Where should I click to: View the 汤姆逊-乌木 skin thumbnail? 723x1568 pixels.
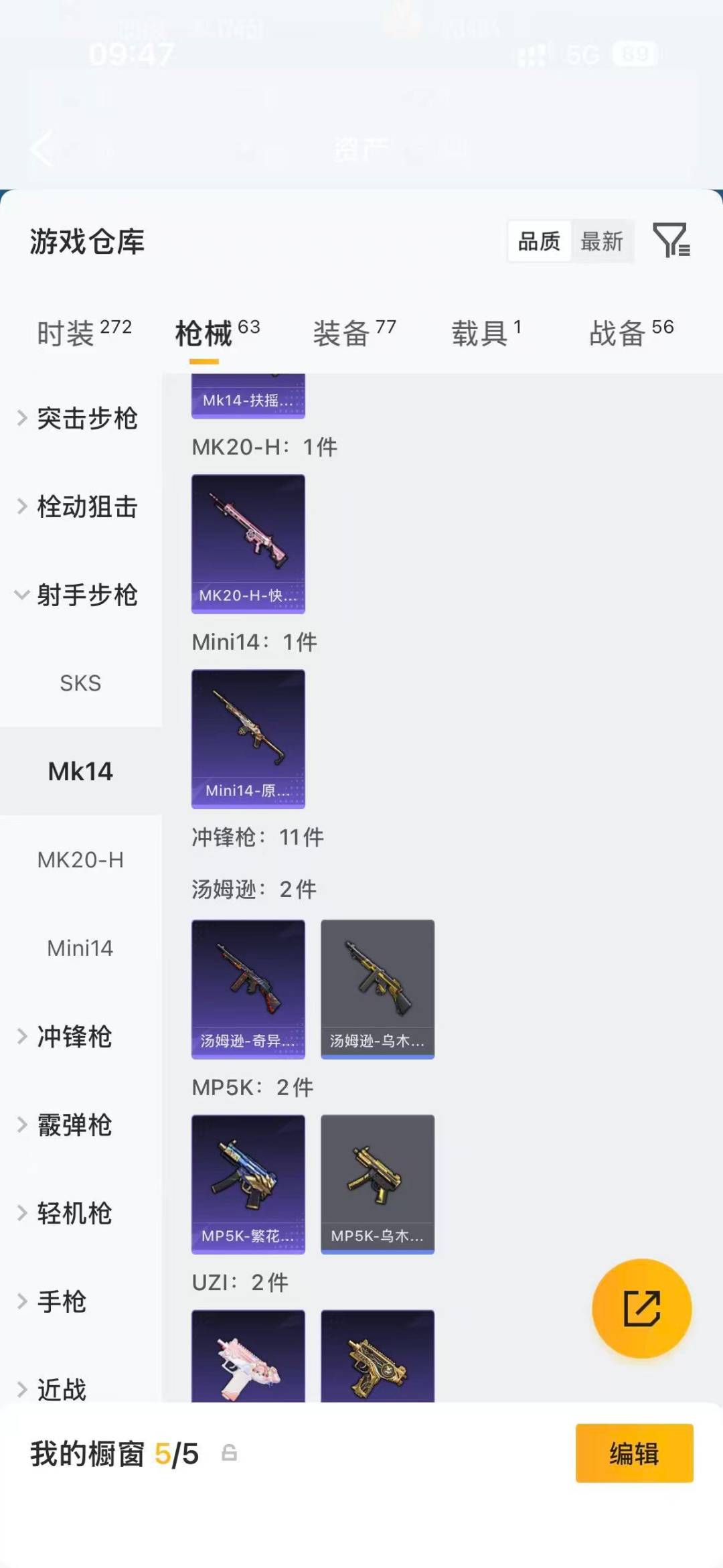377,989
